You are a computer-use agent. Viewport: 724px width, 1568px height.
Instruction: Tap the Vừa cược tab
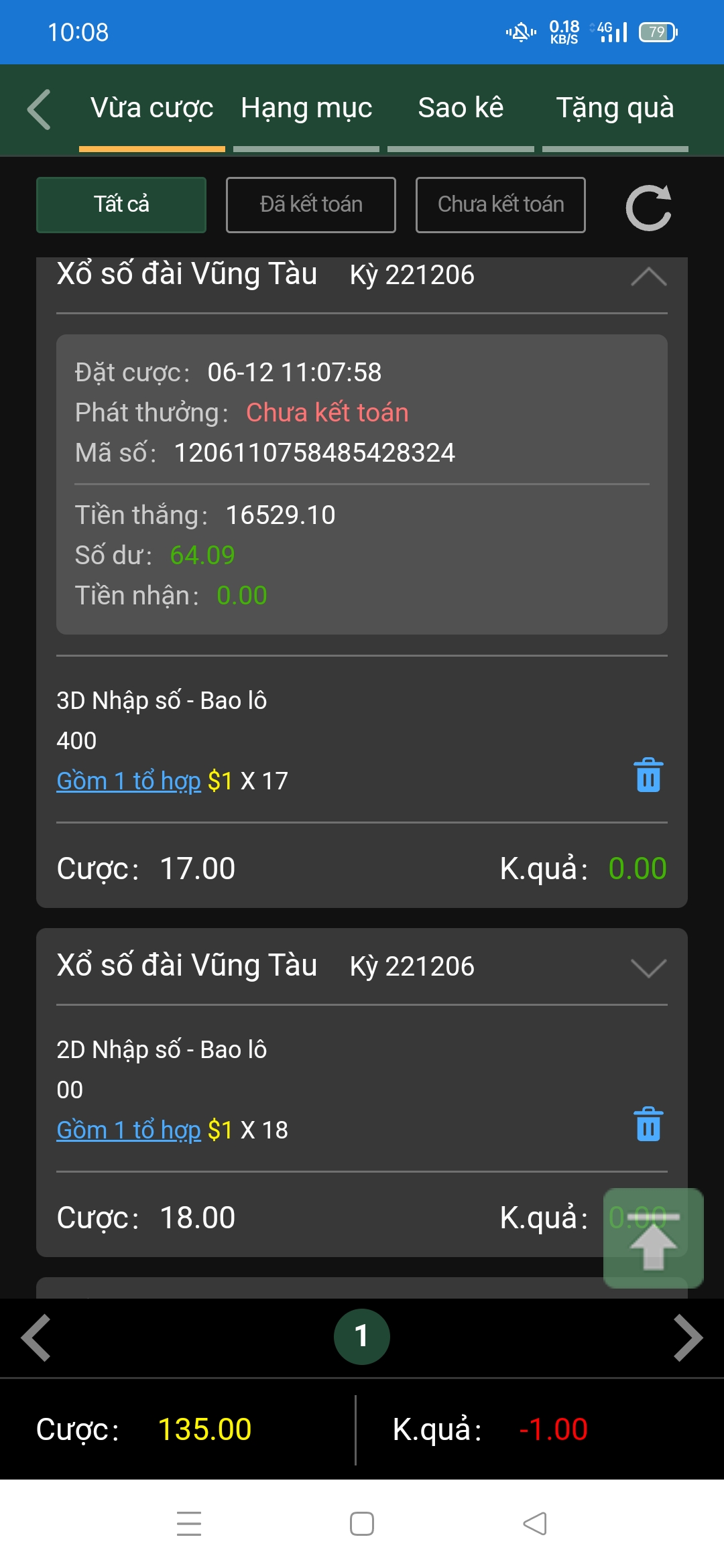(152, 109)
